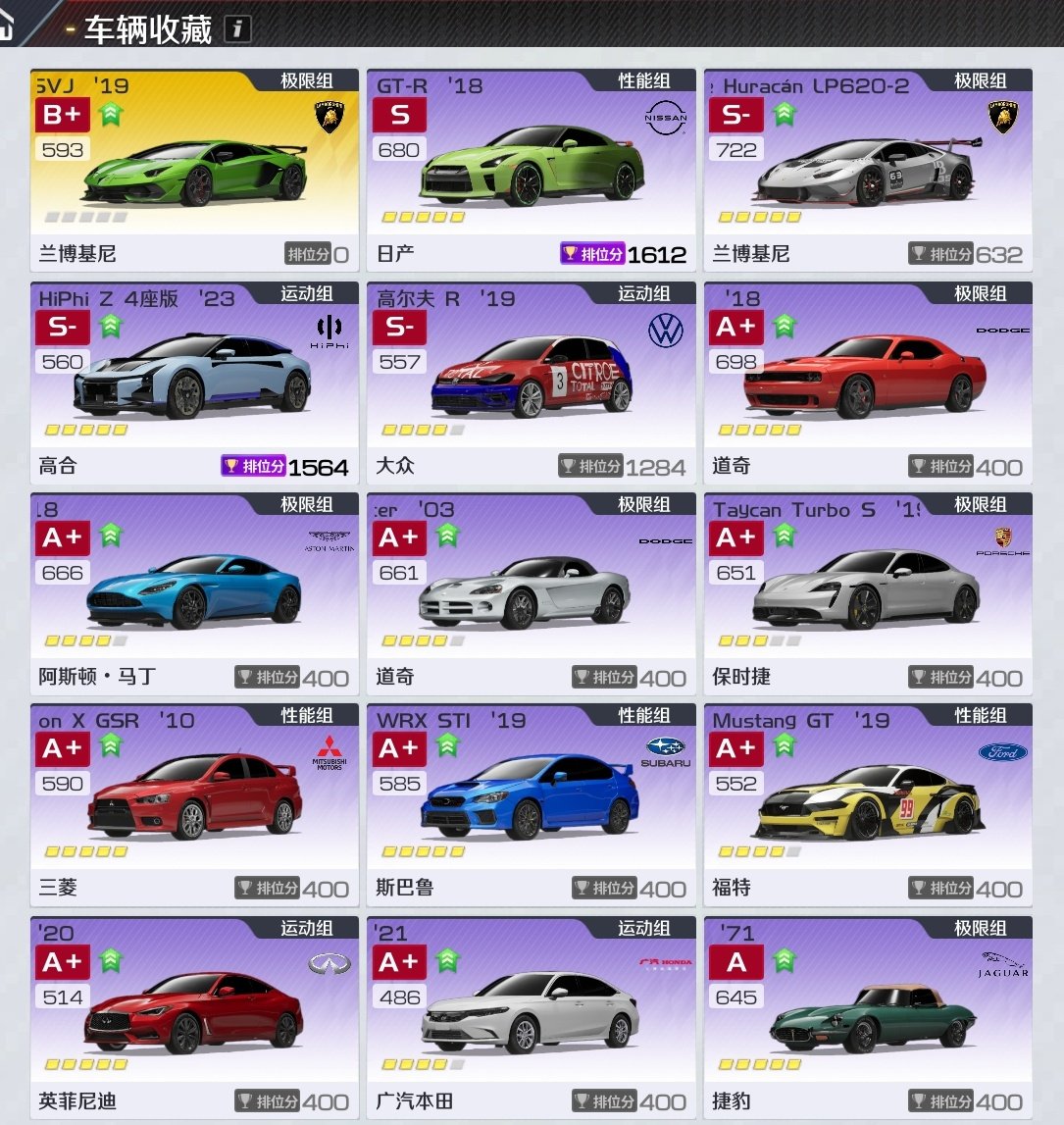
Task: Select the Lamborghini Huracán LP620-2 card
Action: pos(867,171)
